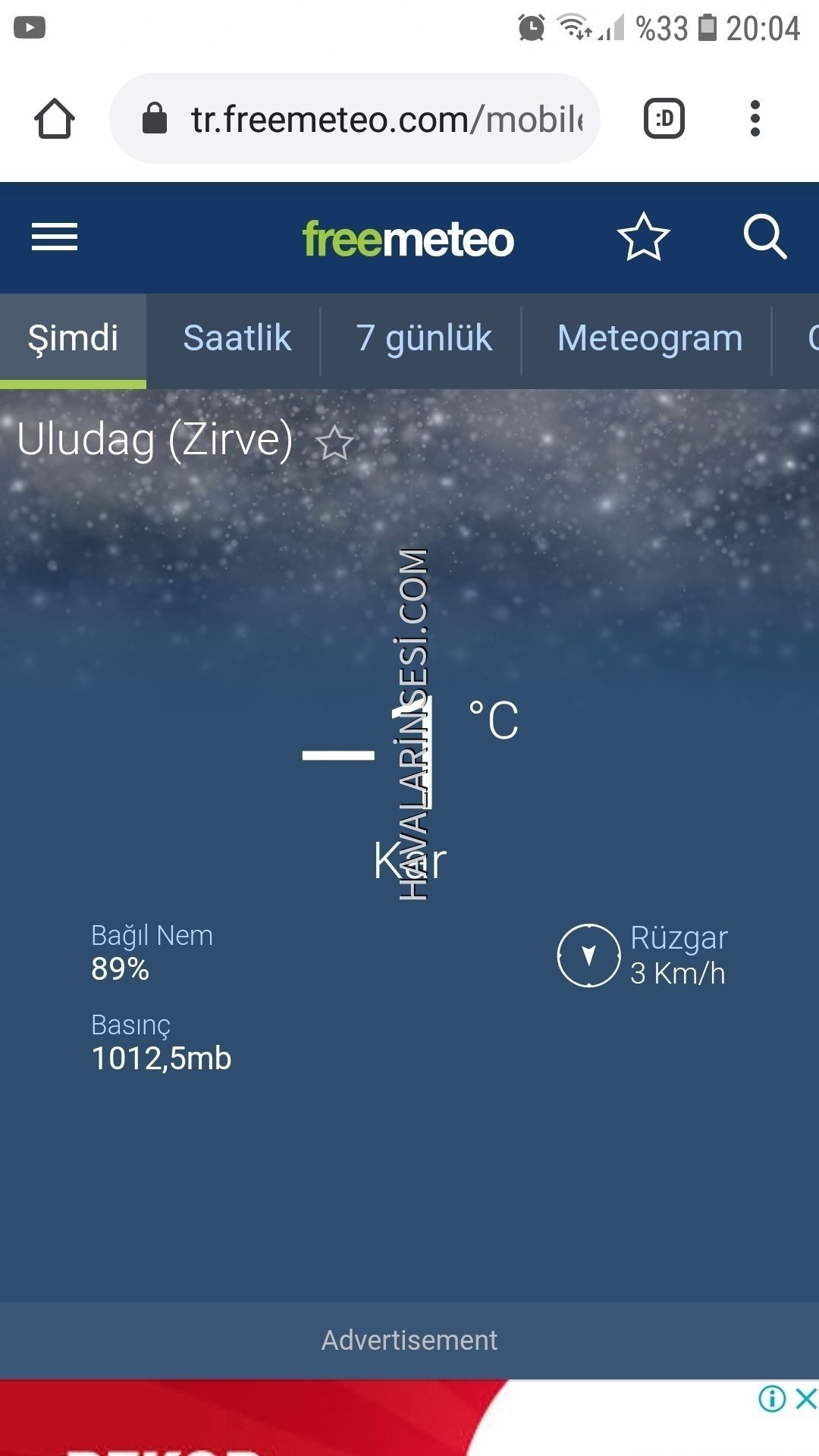Viewport: 819px width, 1456px height.
Task: Go to the browser home page
Action: 55,119
